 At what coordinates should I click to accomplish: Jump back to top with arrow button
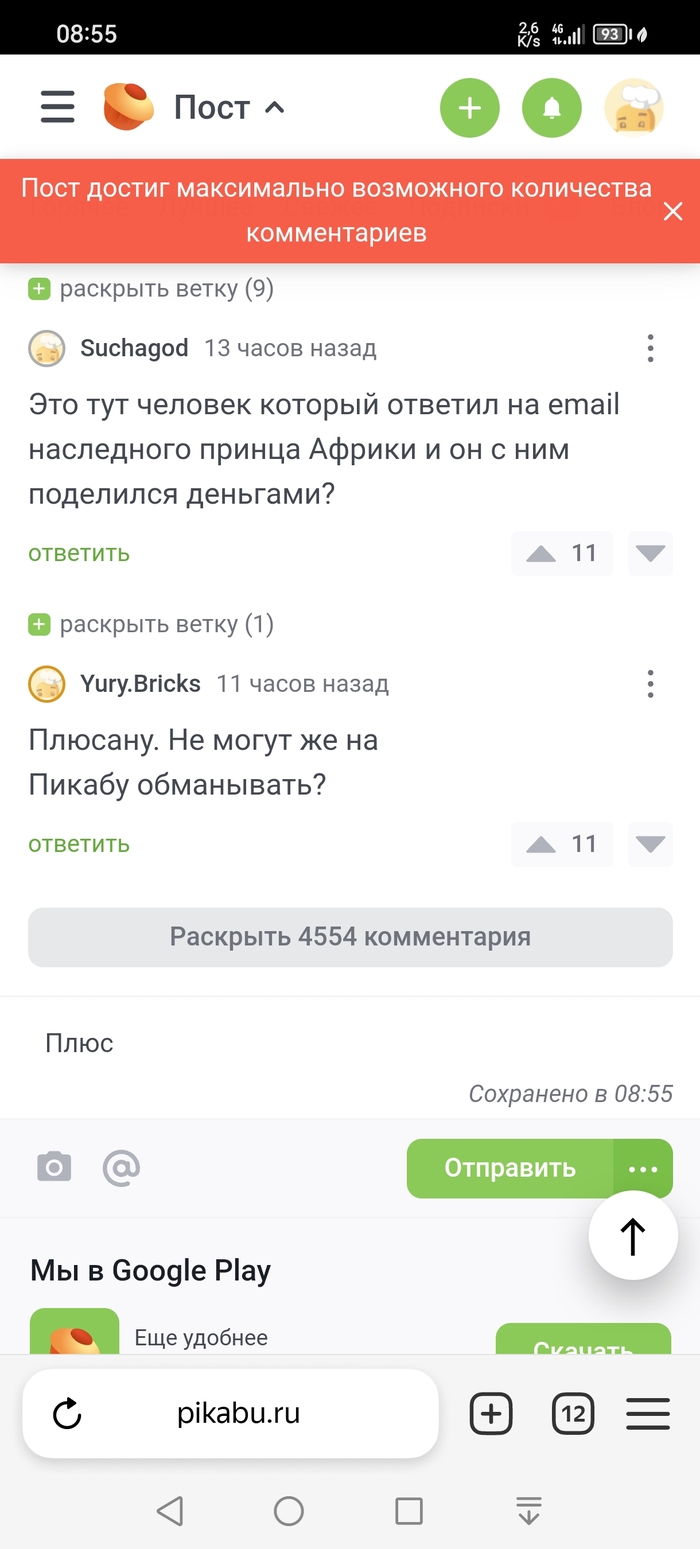(x=633, y=1235)
